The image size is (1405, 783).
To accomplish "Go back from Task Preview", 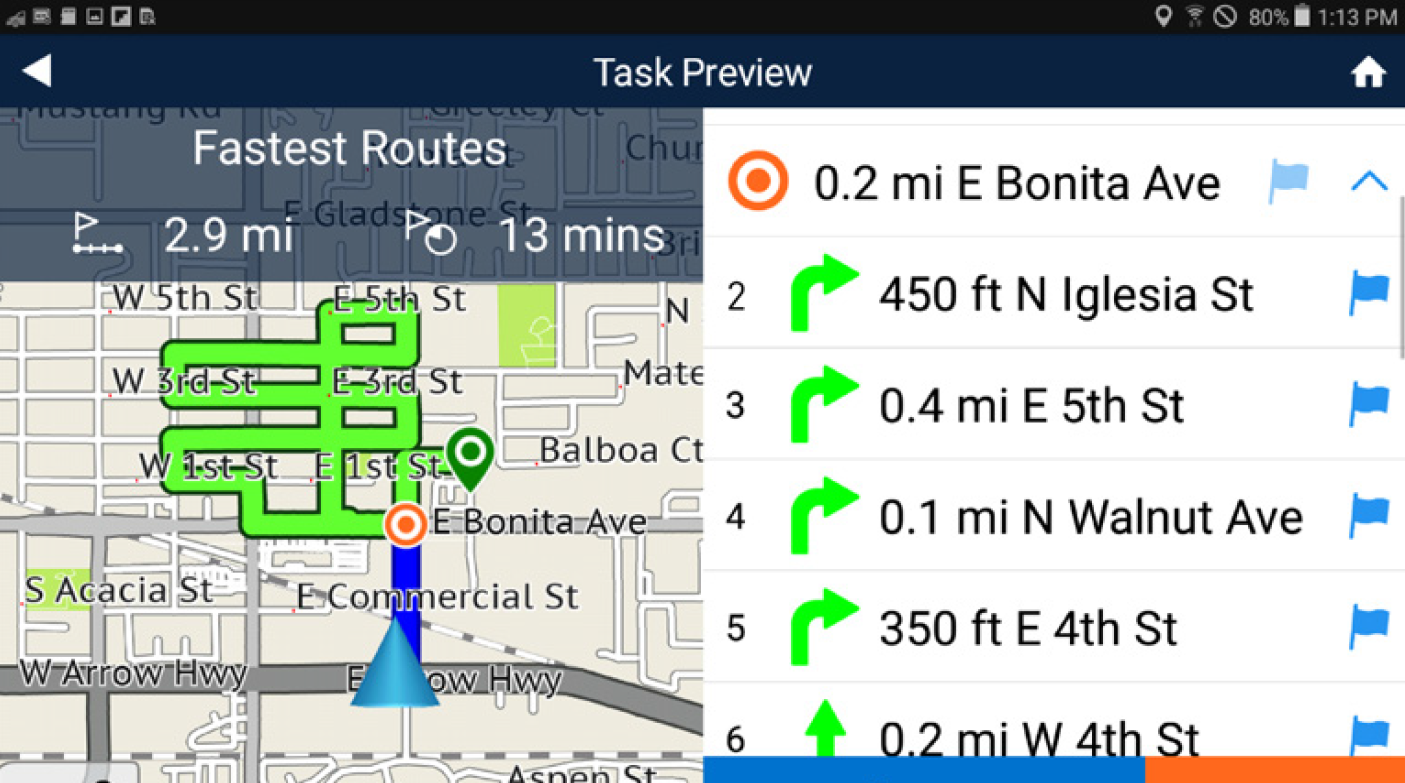I will 37,72.
